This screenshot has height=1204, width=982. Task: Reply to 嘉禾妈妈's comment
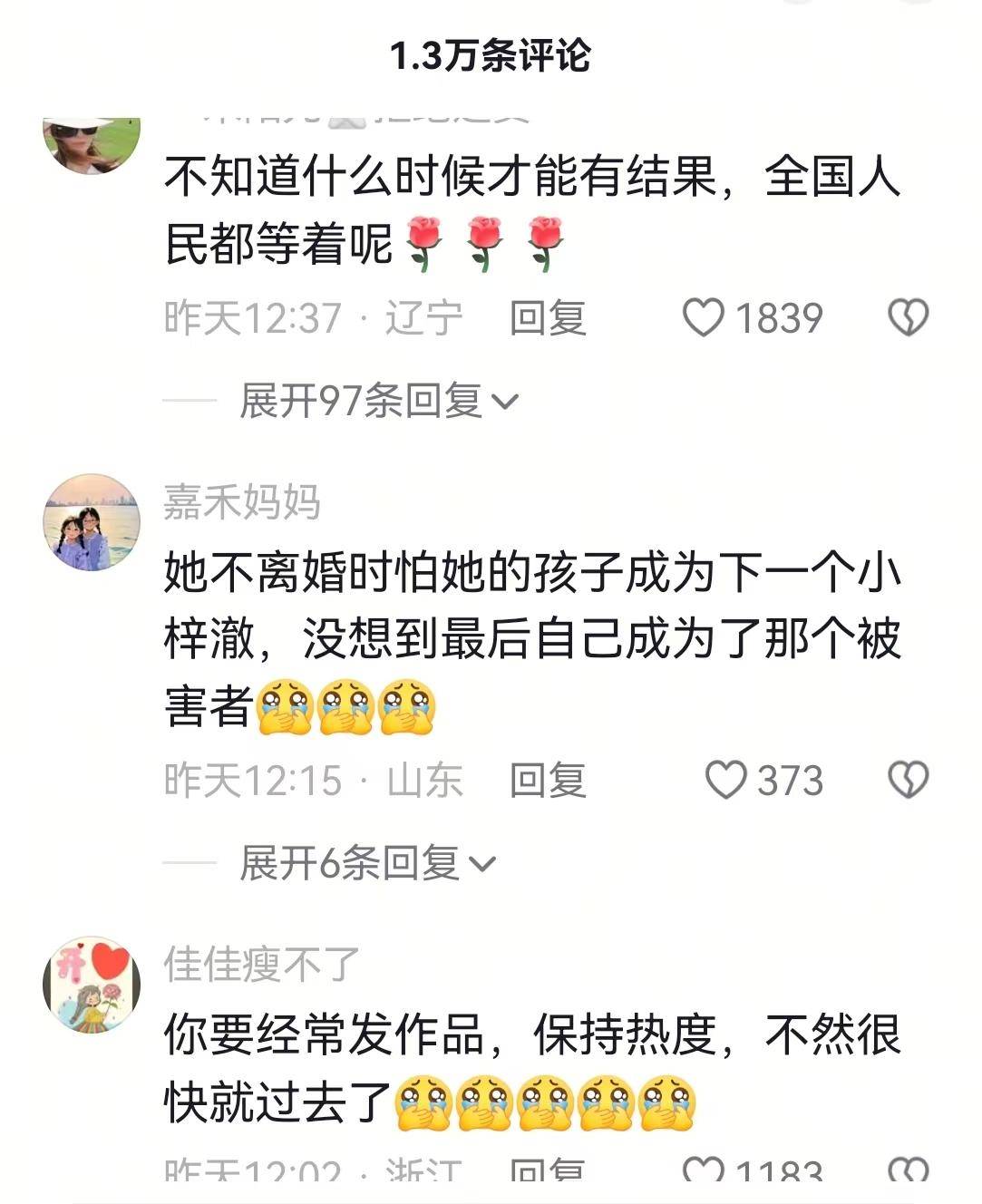547,781
